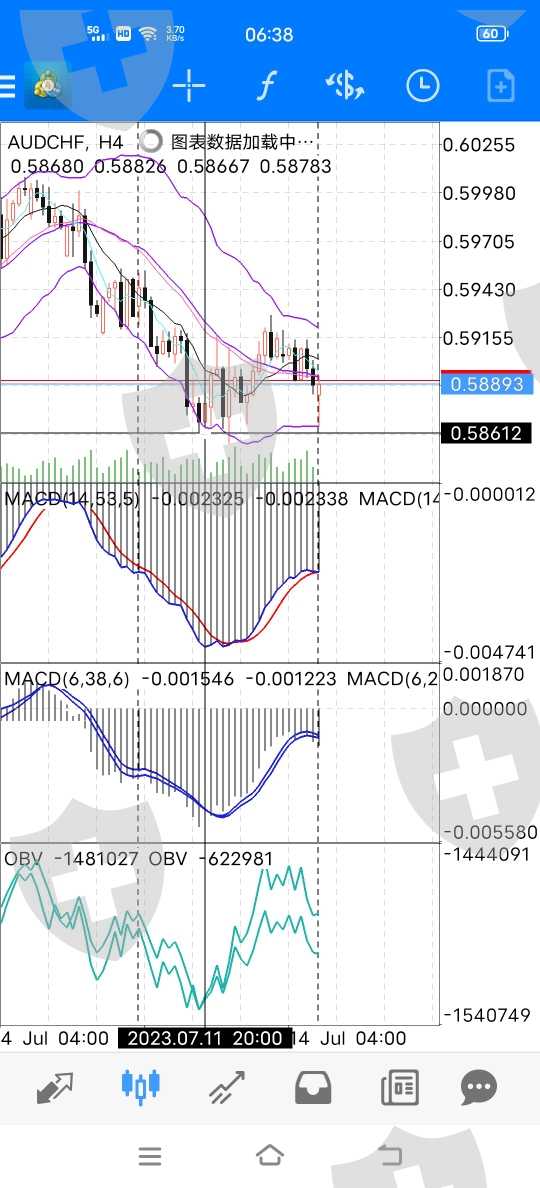Open the hamburger side menu
Viewport: 540px width, 1188px height.
pyautogui.click(x=7, y=86)
